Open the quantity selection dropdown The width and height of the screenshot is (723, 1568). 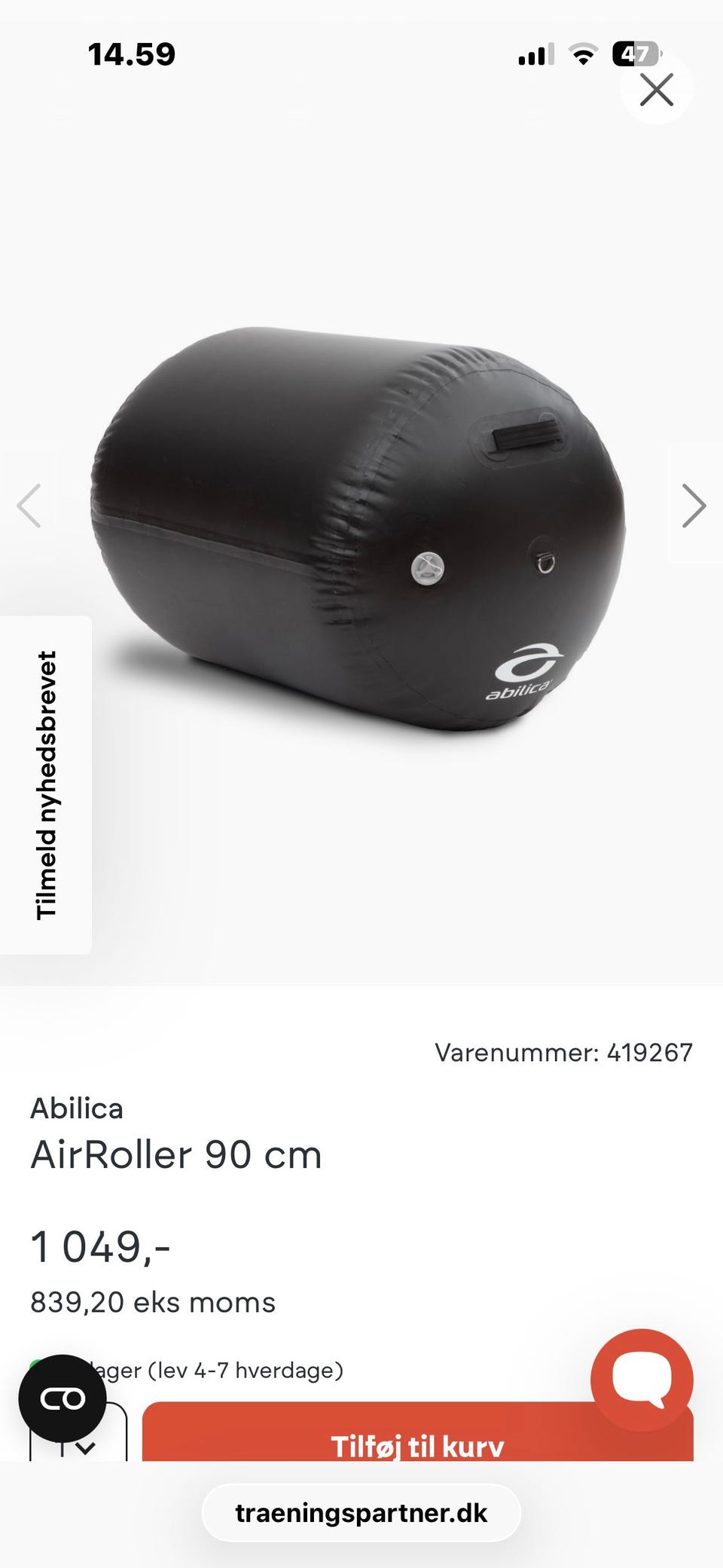(x=85, y=1447)
